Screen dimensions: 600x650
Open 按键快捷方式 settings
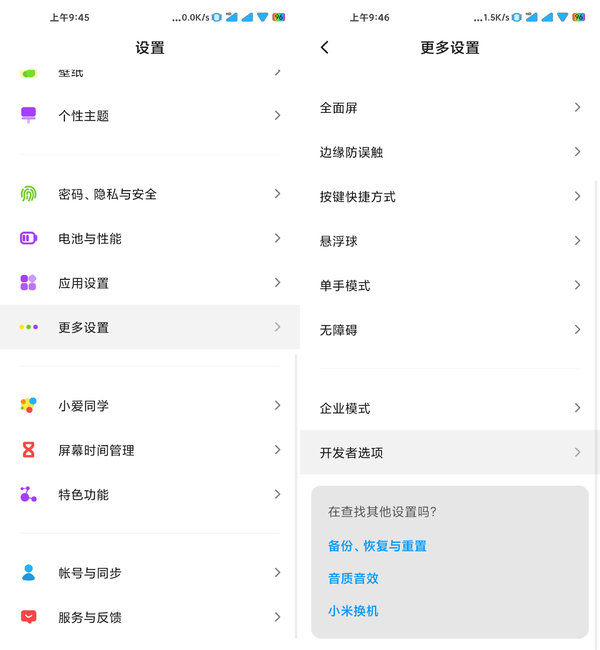(449, 197)
